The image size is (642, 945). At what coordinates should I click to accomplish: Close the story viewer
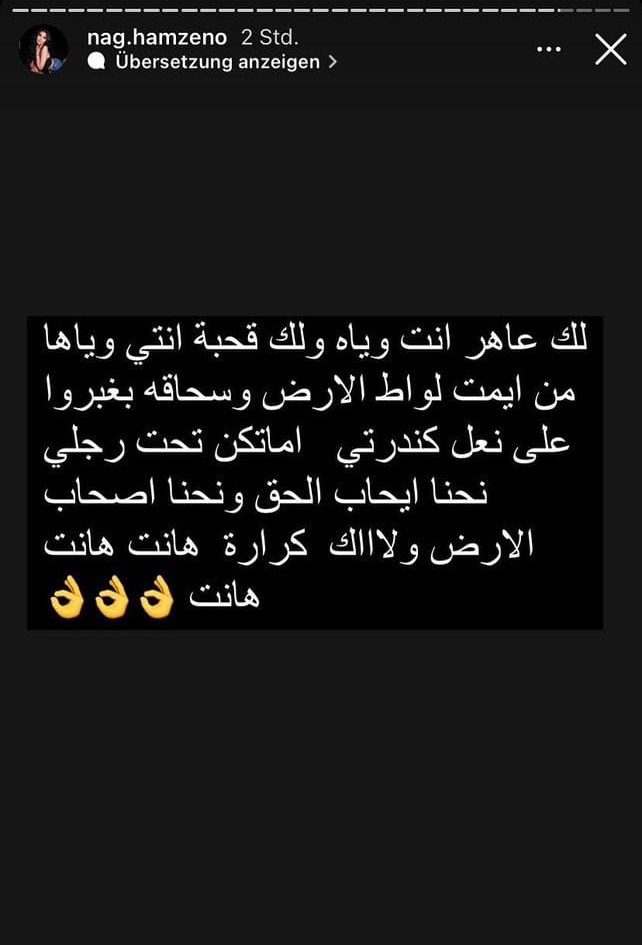pos(610,48)
